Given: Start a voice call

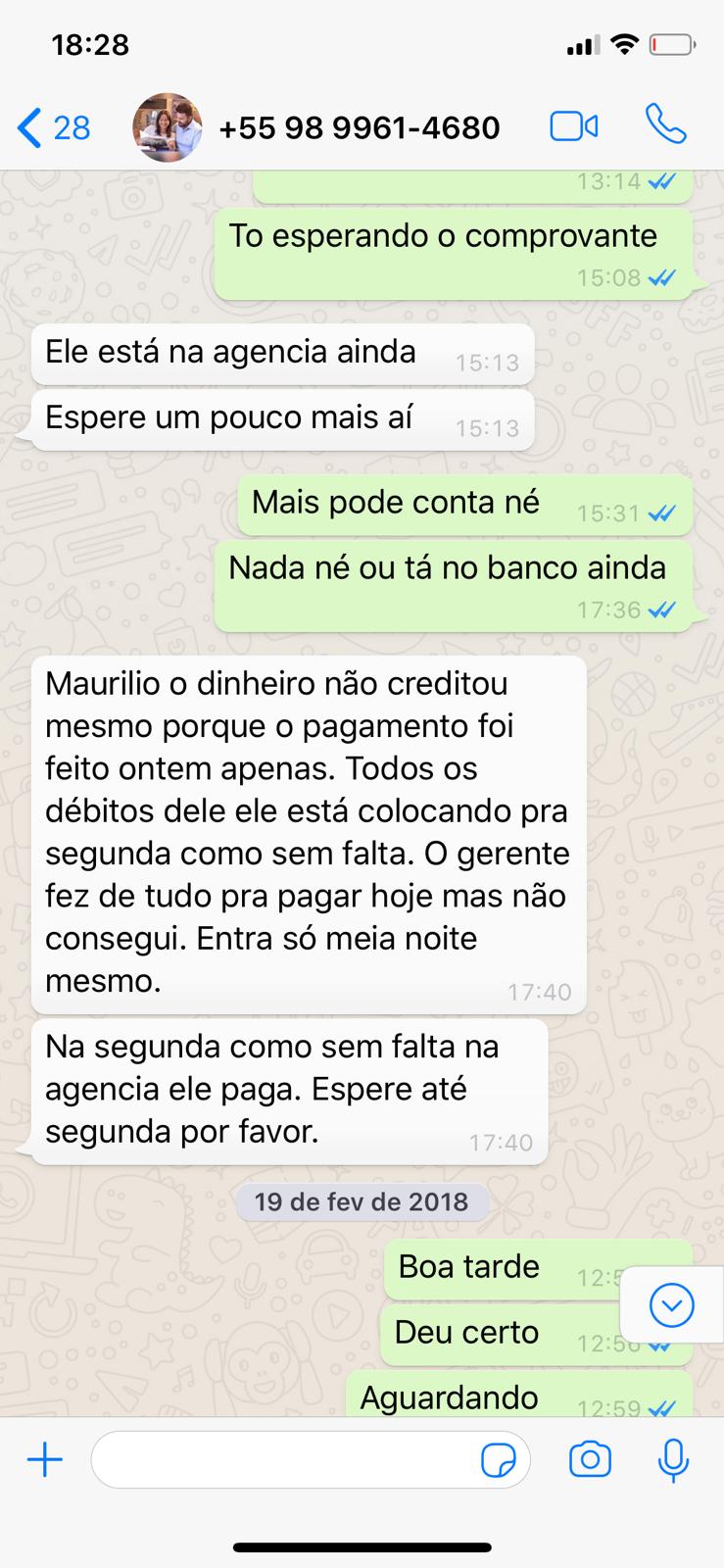Looking at the screenshot, I should [x=665, y=126].
